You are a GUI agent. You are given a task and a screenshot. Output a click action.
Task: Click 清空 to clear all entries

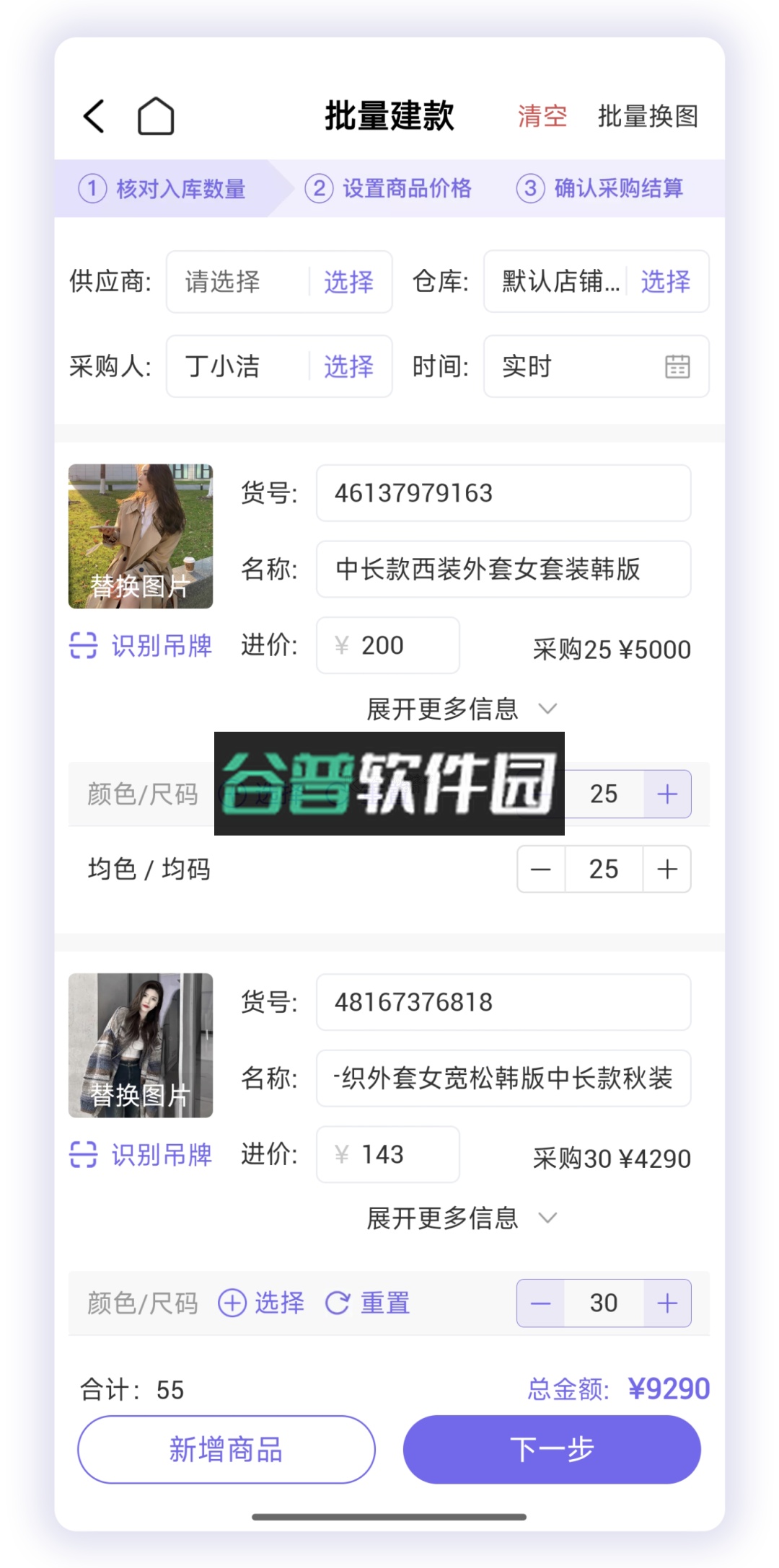pyautogui.click(x=542, y=115)
